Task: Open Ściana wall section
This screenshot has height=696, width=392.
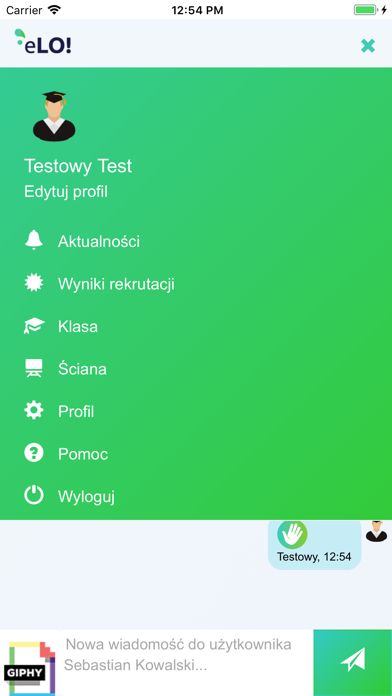Action: pos(65,369)
